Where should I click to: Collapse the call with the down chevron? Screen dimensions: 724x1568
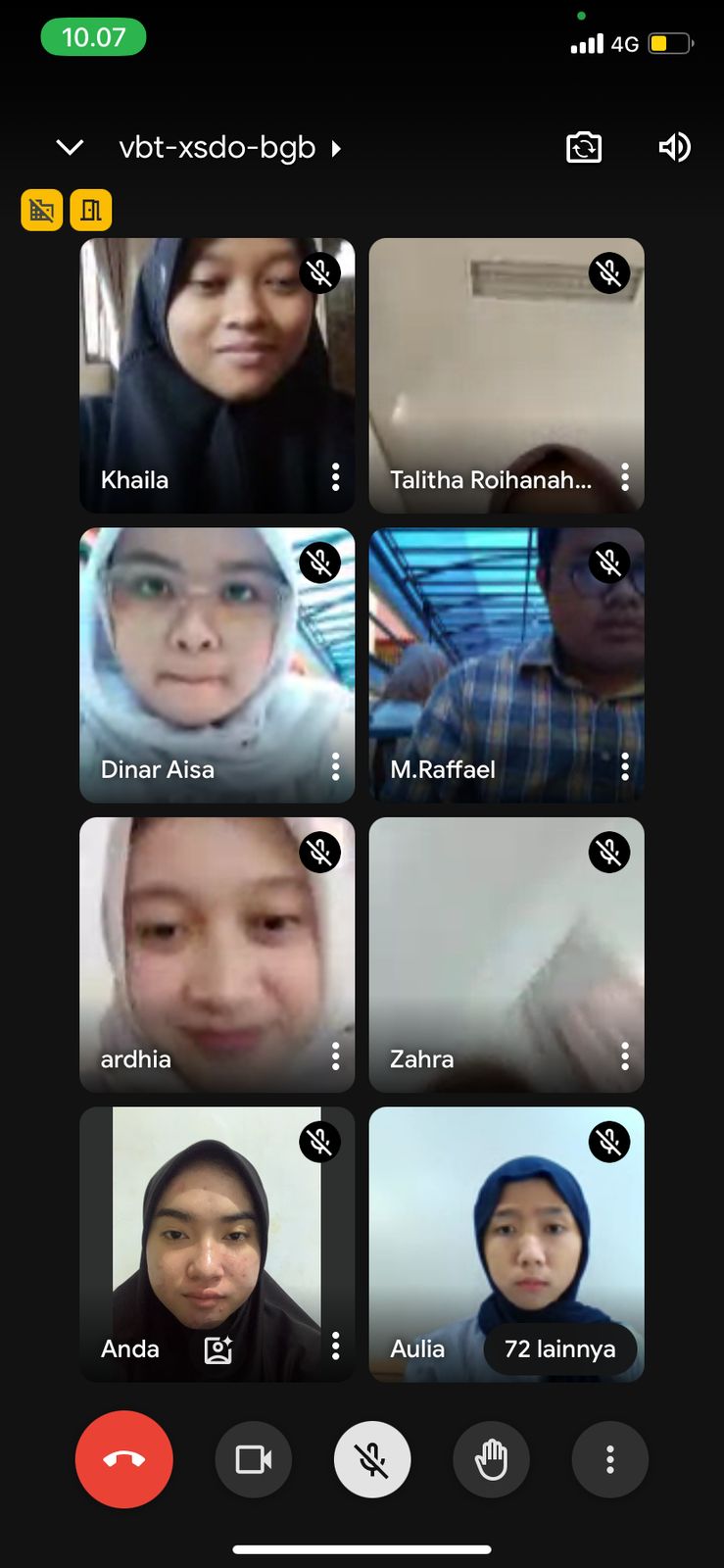(x=70, y=148)
